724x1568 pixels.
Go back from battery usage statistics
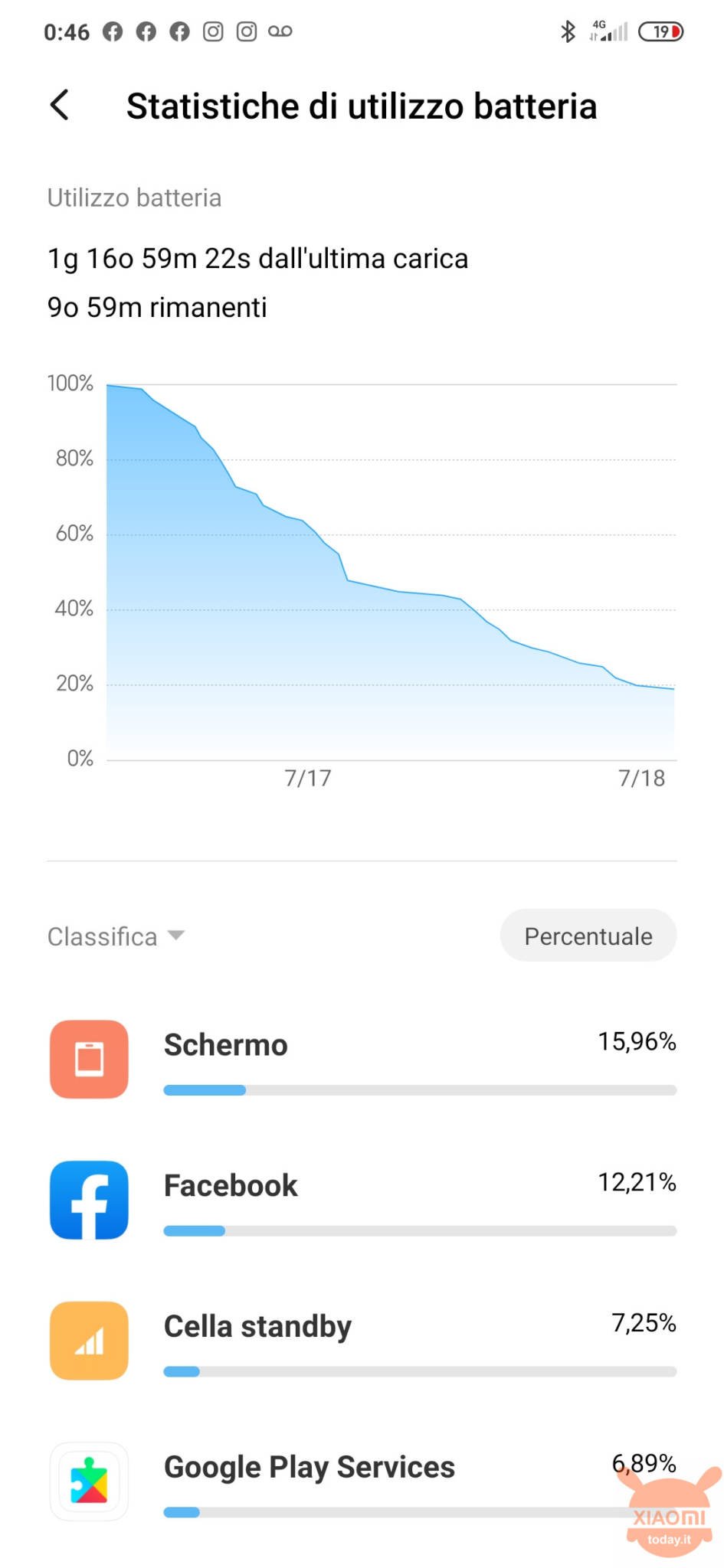point(60,105)
